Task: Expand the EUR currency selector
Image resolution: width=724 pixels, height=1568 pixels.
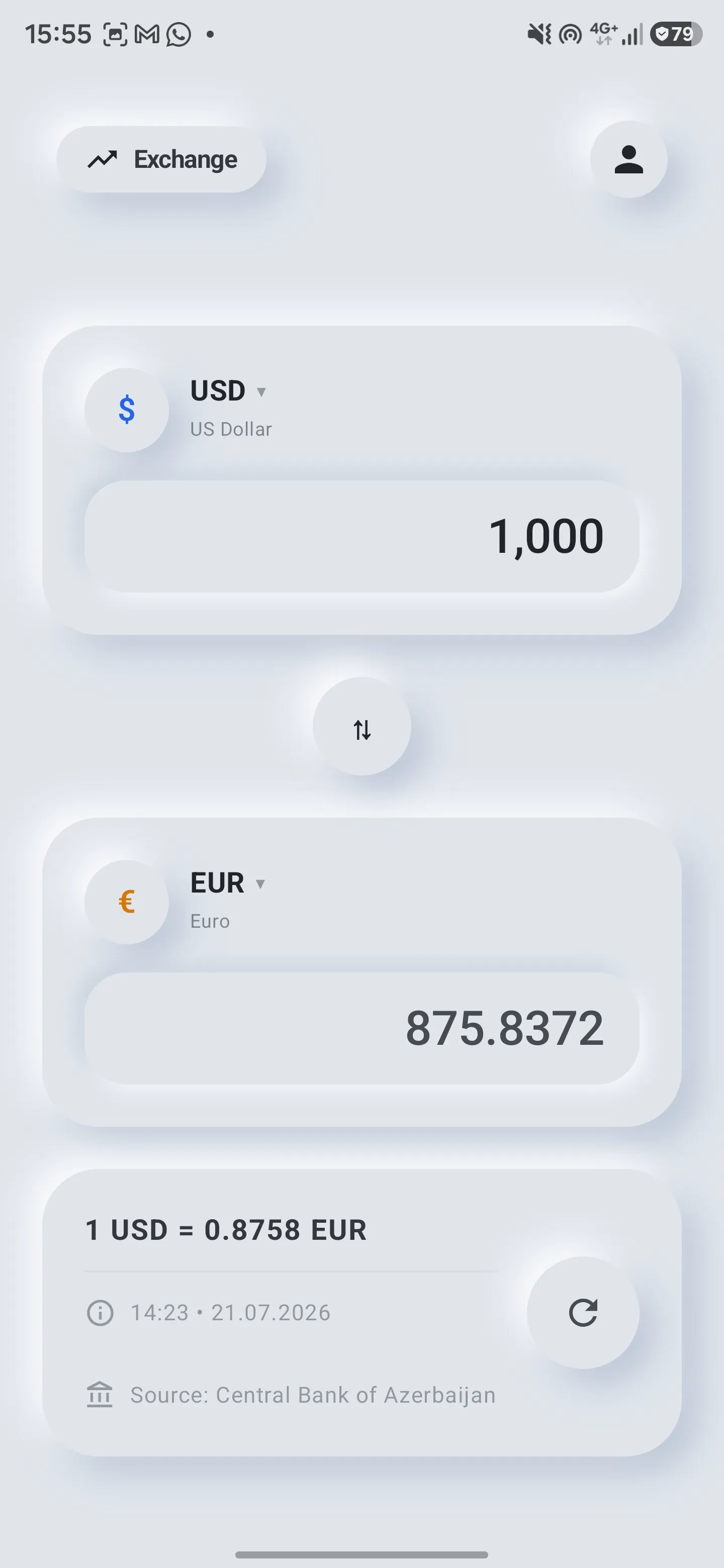Action: click(228, 883)
